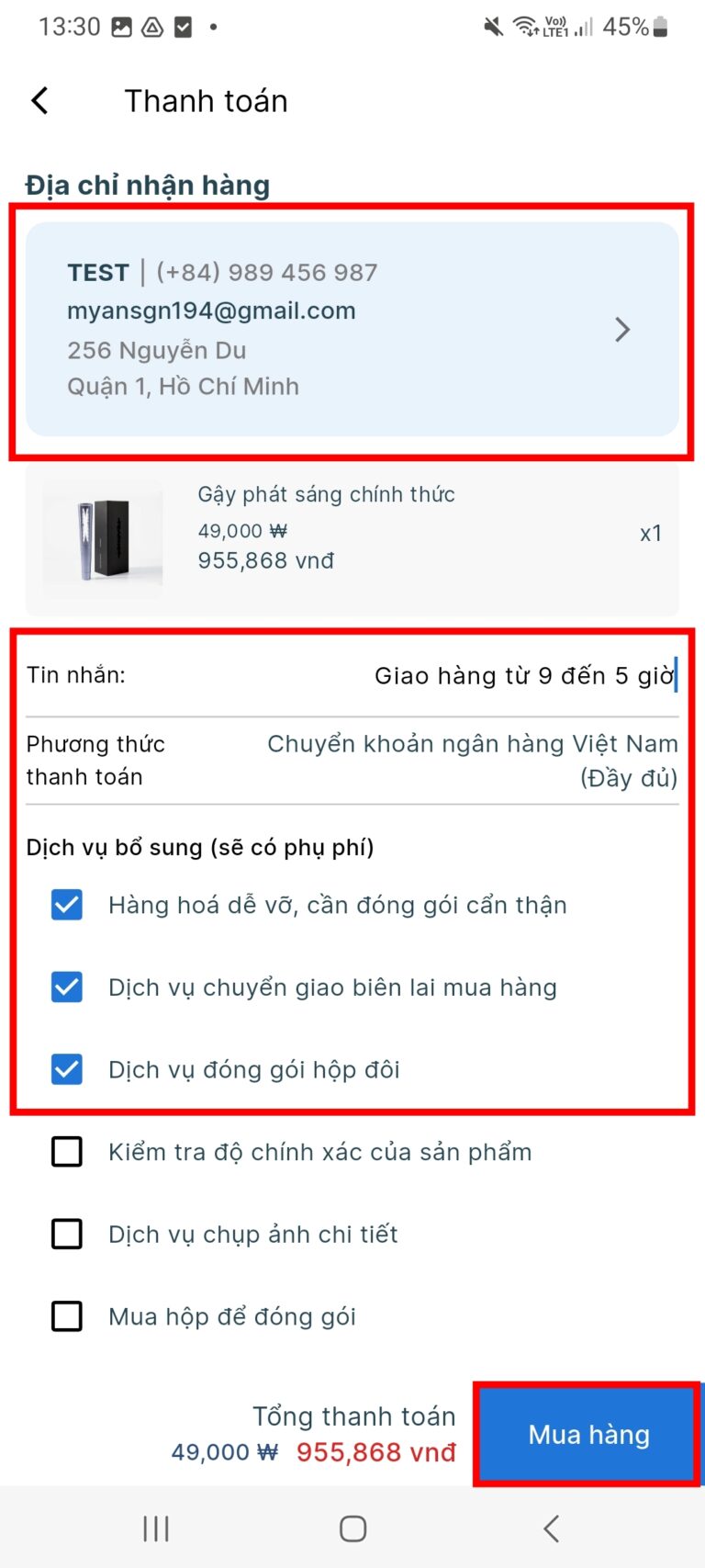
Task: Edit the Tin nhắn message field
Action: pyautogui.click(x=523, y=676)
